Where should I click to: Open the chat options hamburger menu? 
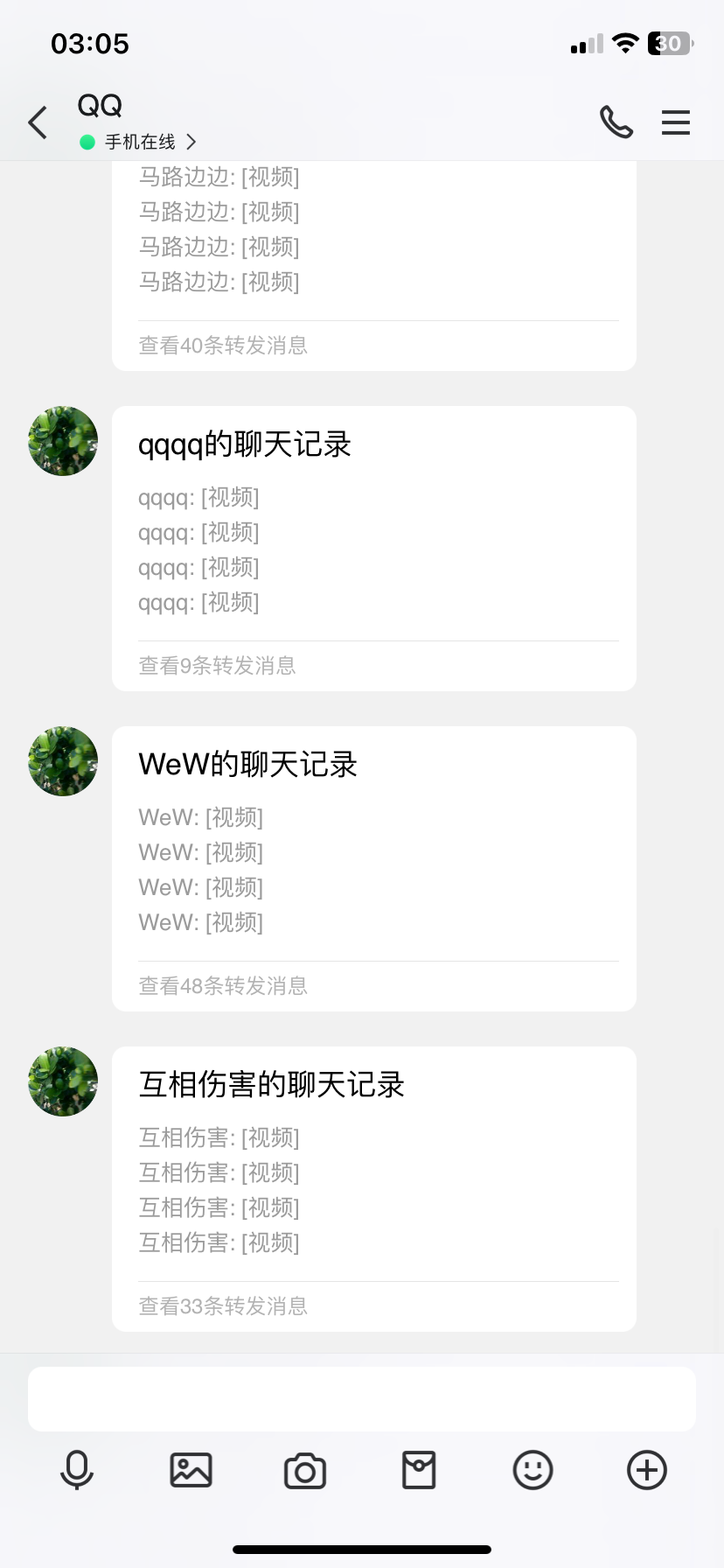point(676,122)
